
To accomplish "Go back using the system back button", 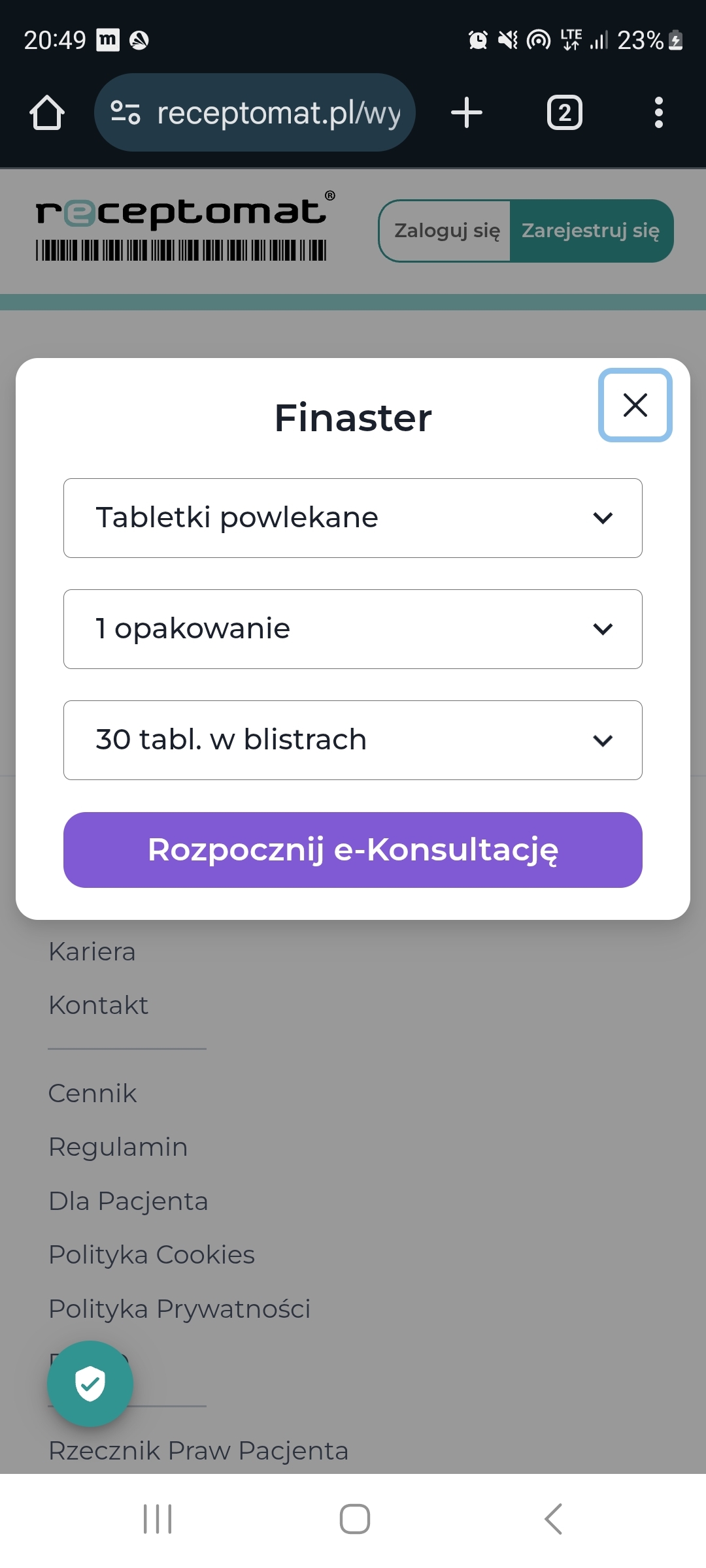I will pos(553,1519).
